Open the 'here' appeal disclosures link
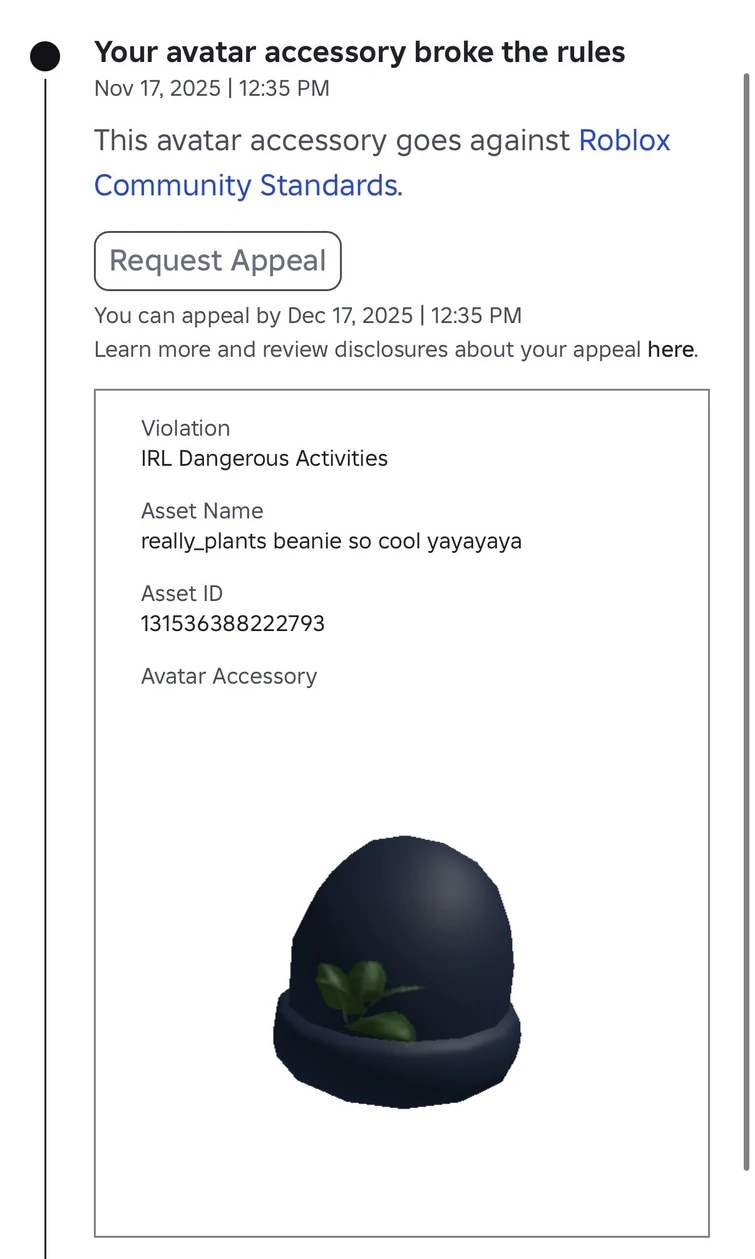The width and height of the screenshot is (755, 1259). (x=669, y=350)
